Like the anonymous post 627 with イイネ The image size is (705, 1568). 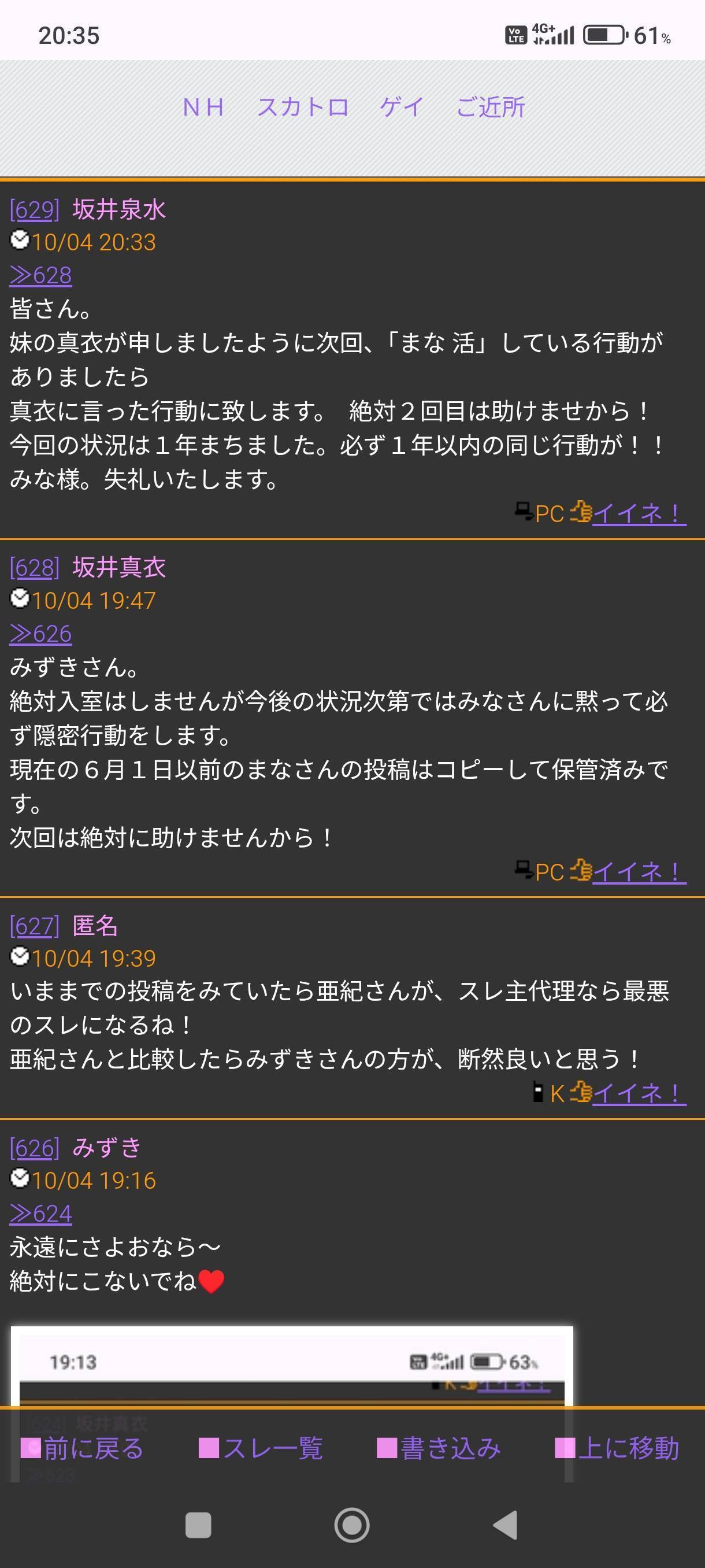pos(638,1093)
